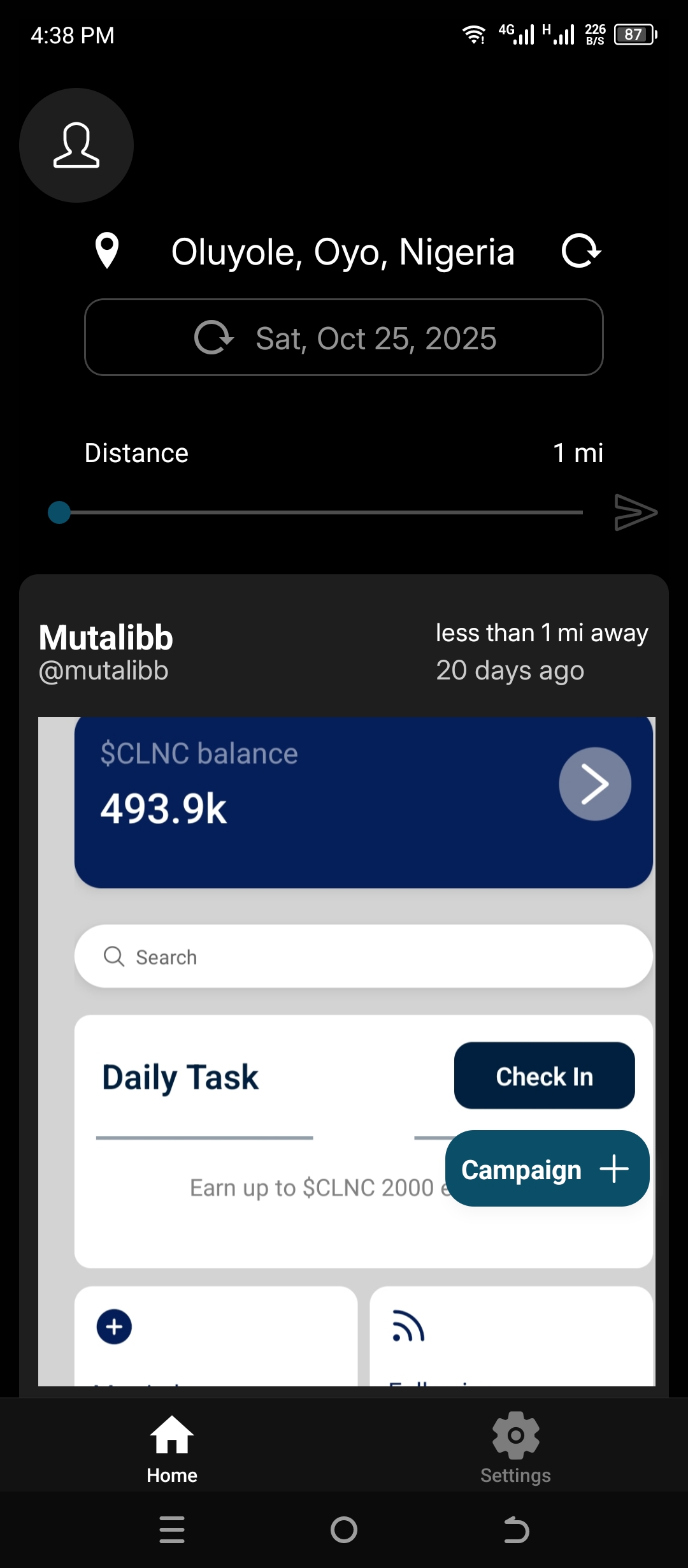Select the Home tab
Viewport: 688px width, 1568px height.
[172, 1448]
